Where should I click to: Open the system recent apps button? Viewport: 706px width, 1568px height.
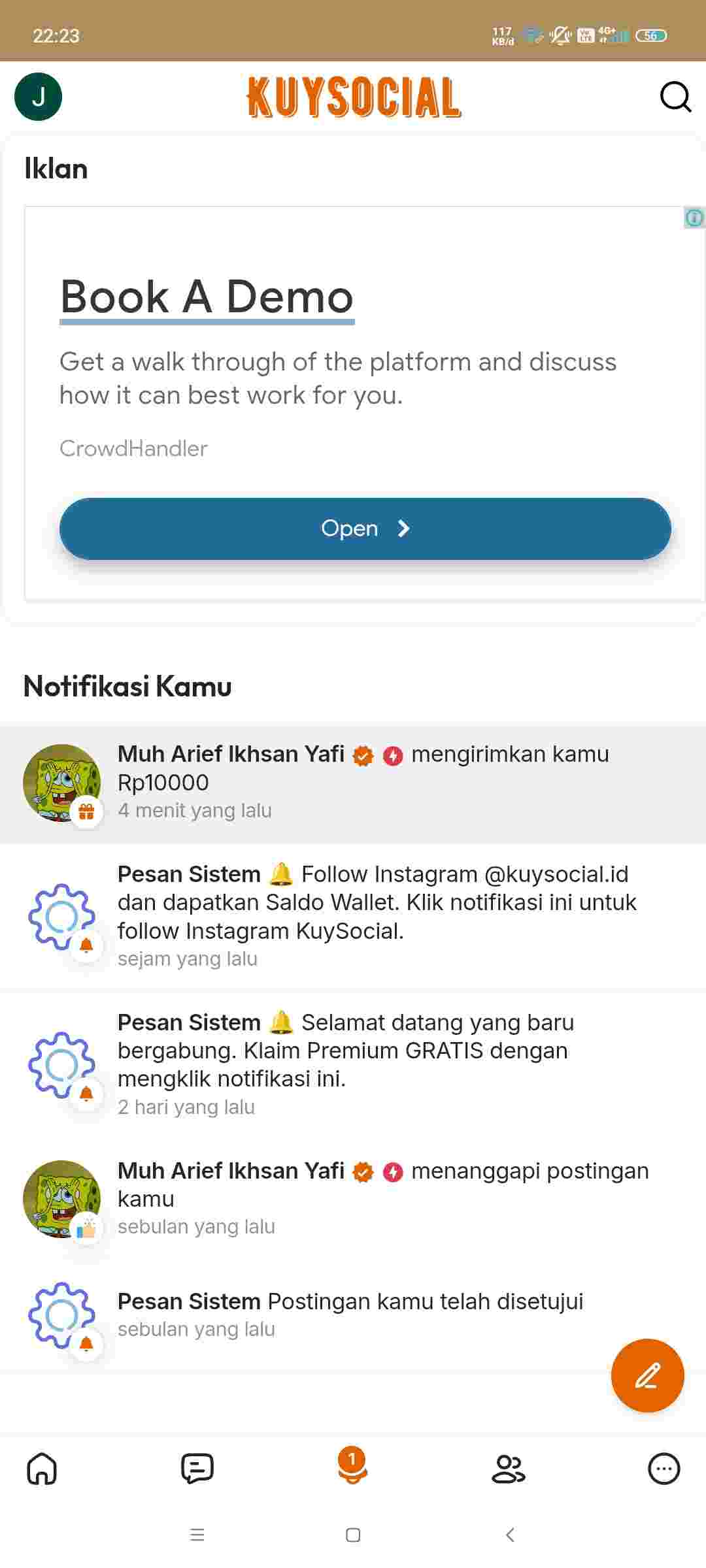[197, 1535]
